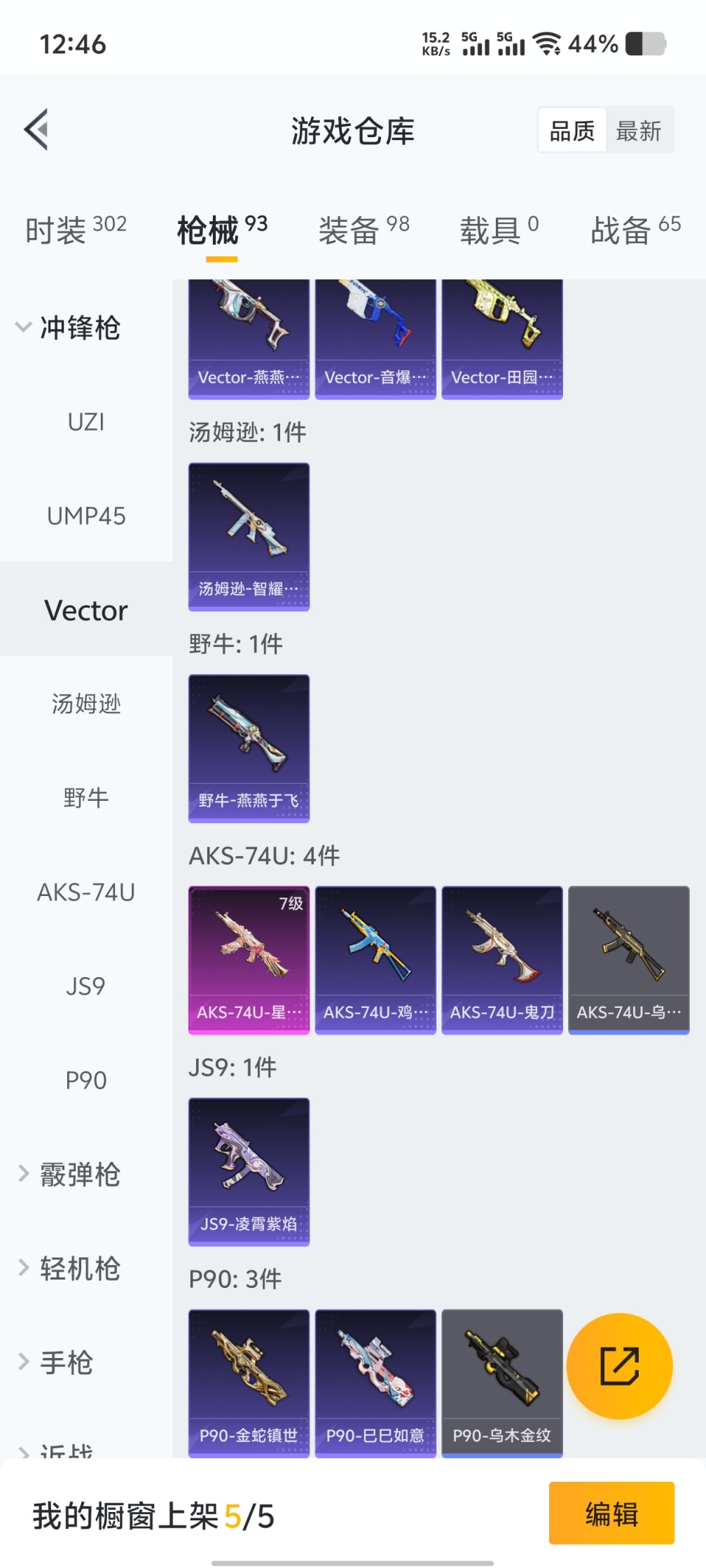Jump to AKS-74U in the sidebar

86,892
